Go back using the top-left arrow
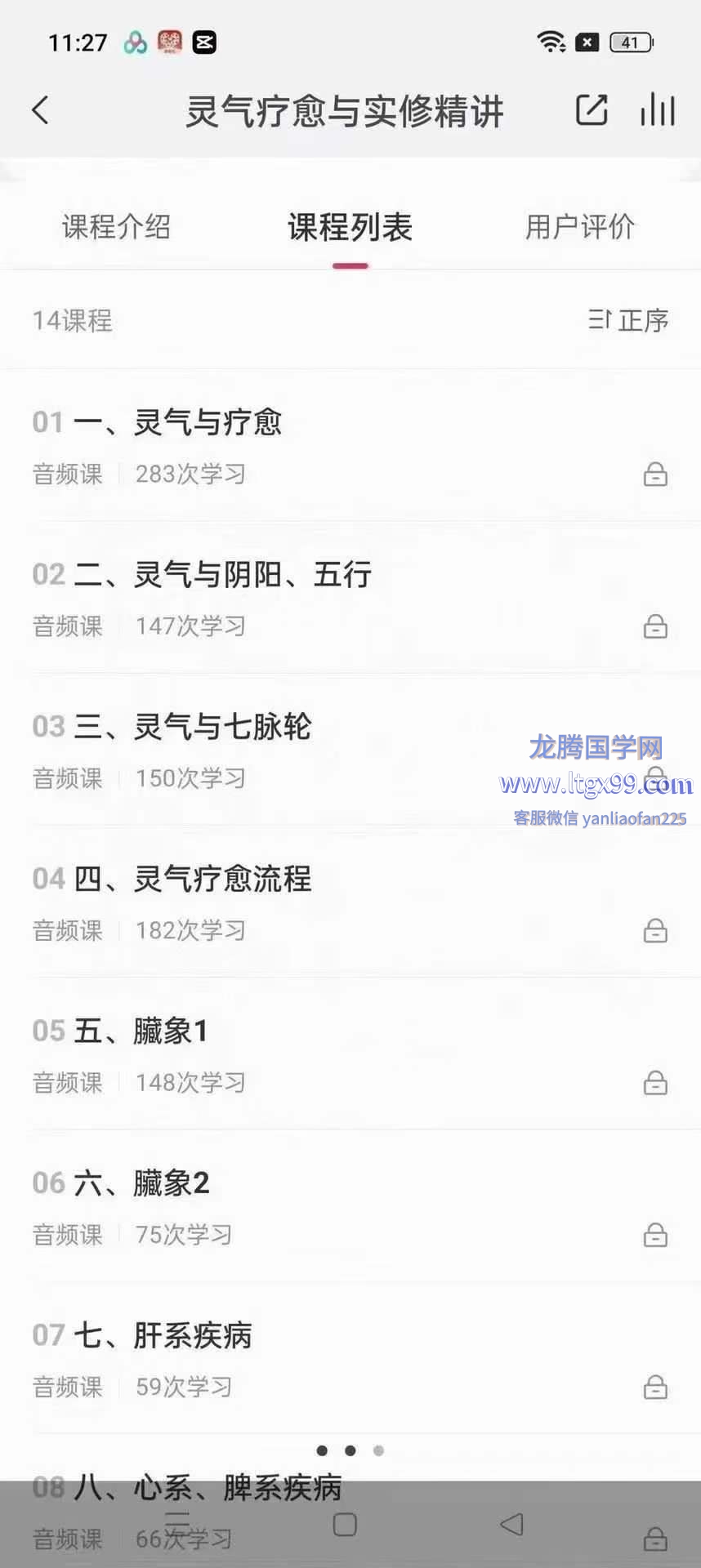Screen dimensions: 701x1568 pyautogui.click(x=40, y=110)
